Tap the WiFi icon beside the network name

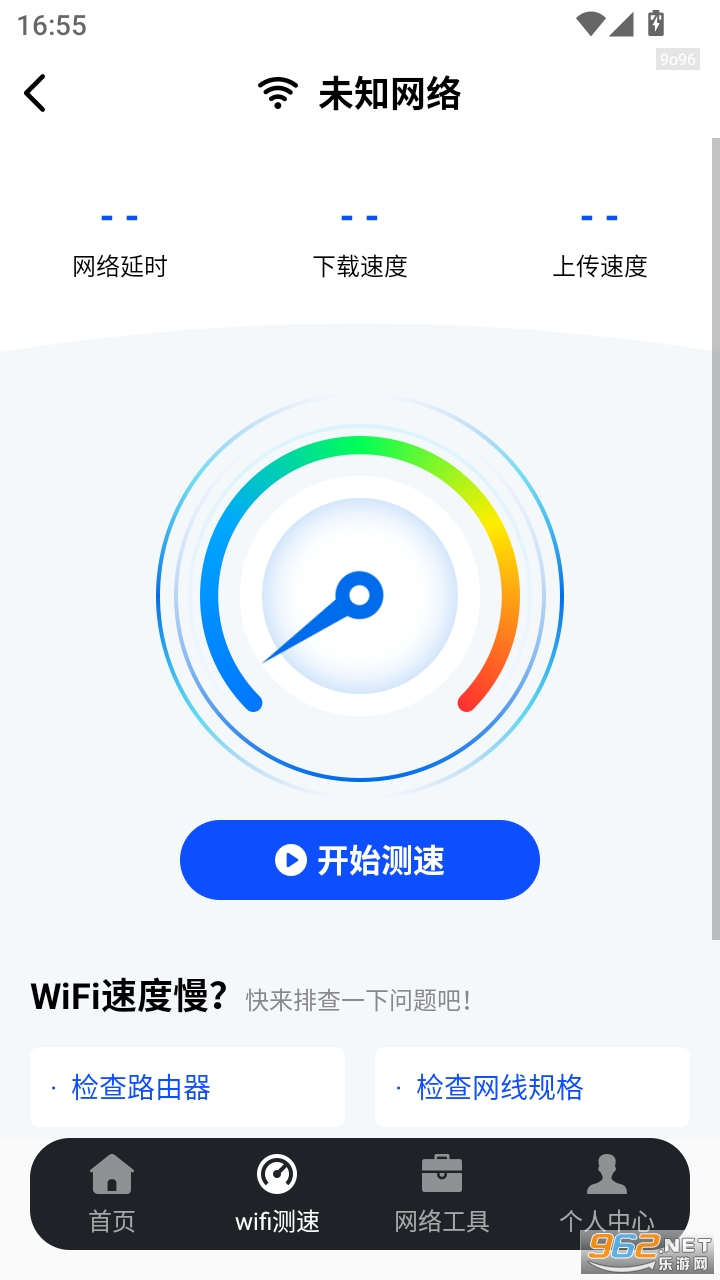tap(277, 90)
